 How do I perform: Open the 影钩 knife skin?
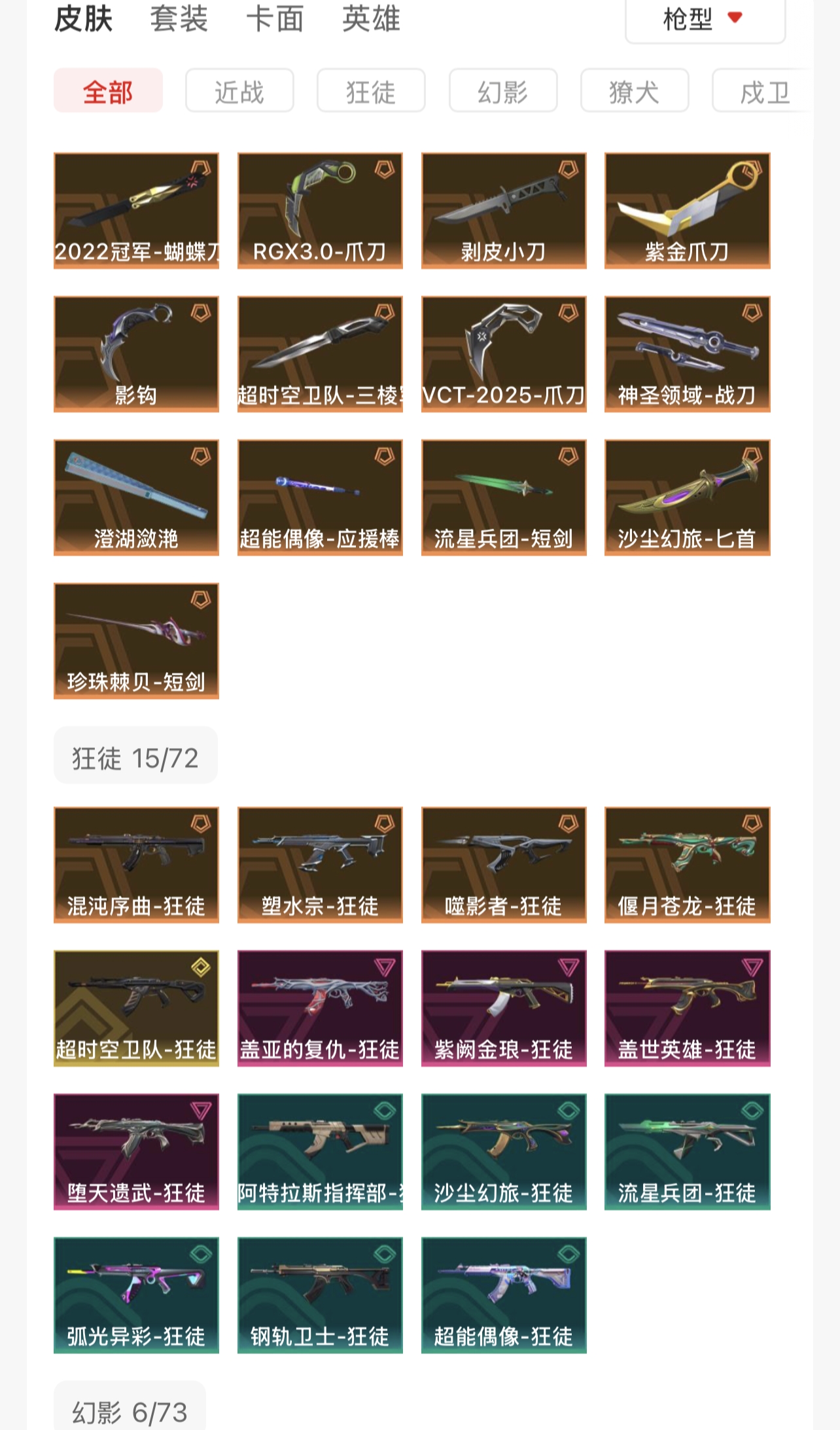coord(136,353)
